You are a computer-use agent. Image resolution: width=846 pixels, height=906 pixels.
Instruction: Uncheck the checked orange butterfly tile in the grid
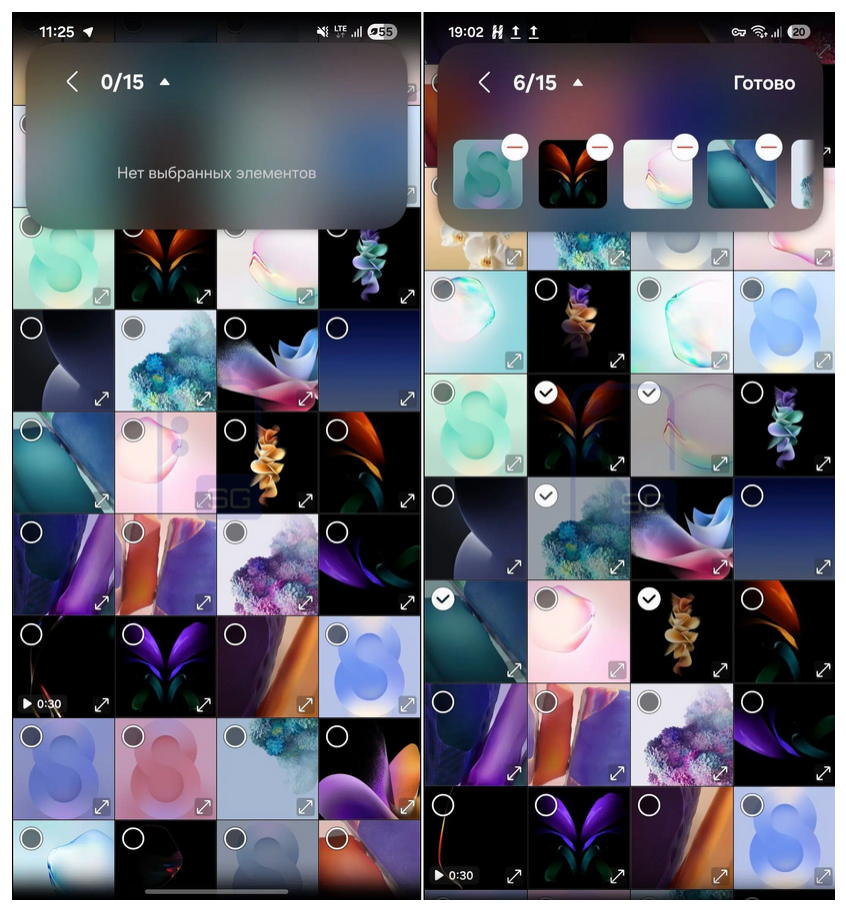point(546,393)
